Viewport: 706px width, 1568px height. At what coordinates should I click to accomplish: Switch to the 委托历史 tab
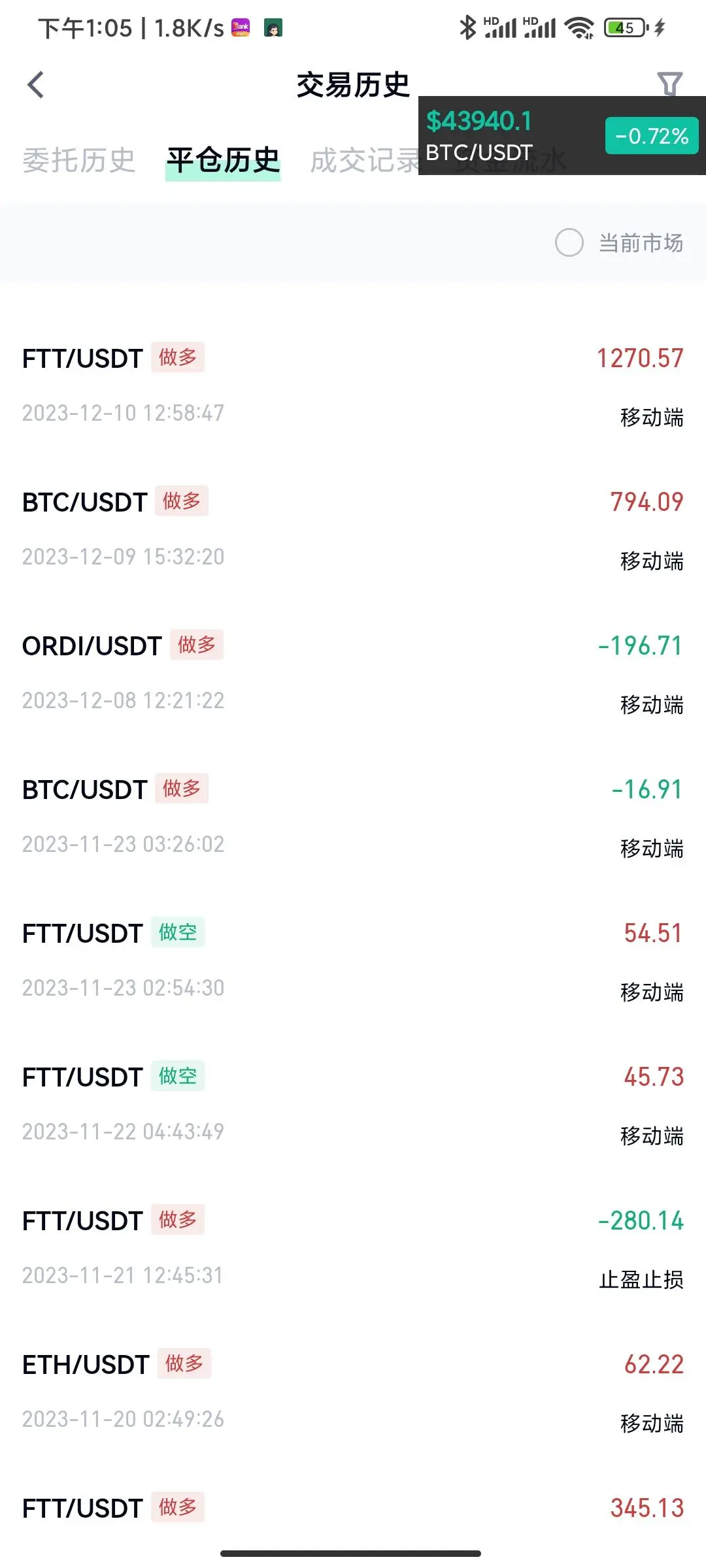coord(79,161)
